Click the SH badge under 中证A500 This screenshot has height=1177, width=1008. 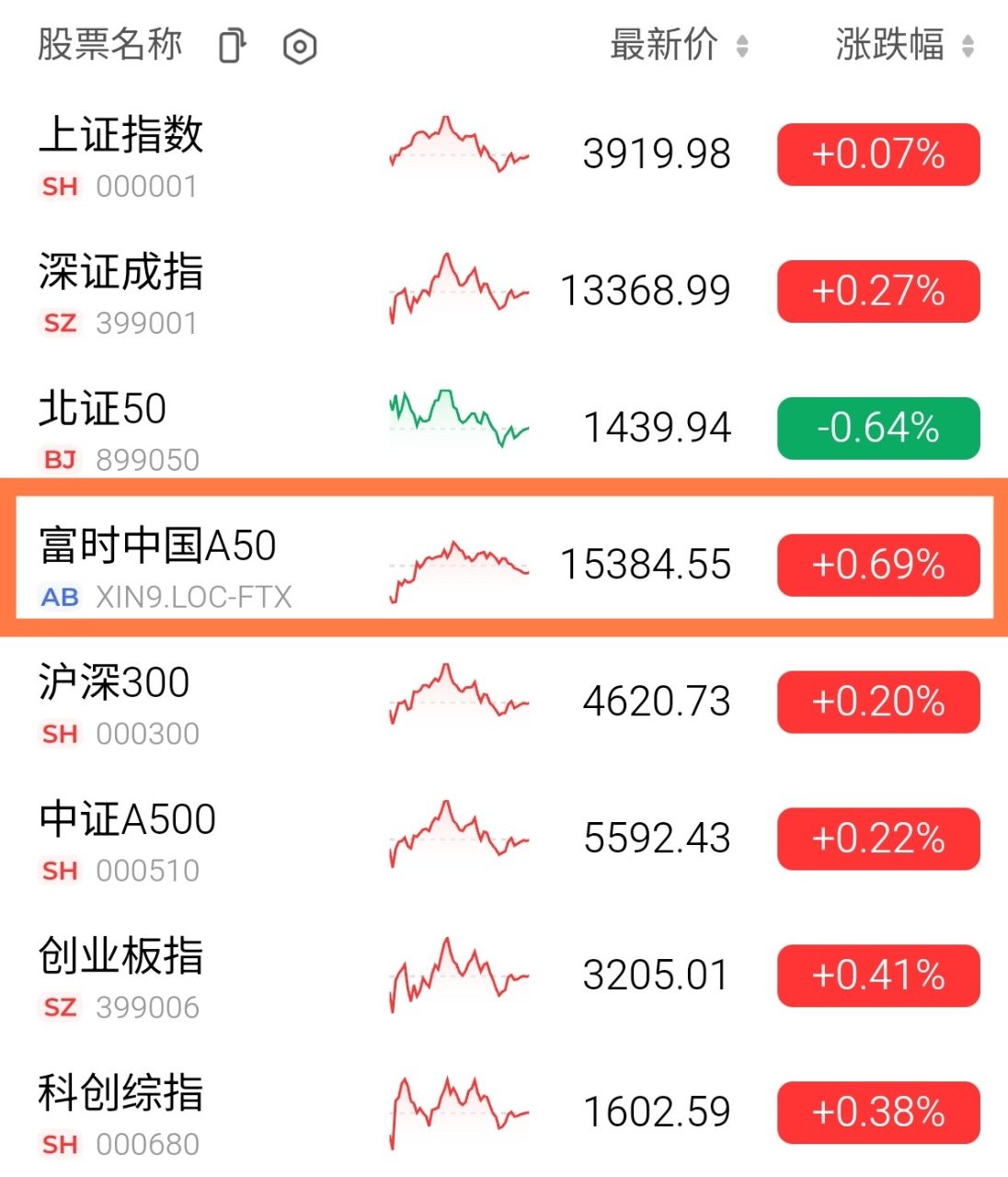click(59, 871)
